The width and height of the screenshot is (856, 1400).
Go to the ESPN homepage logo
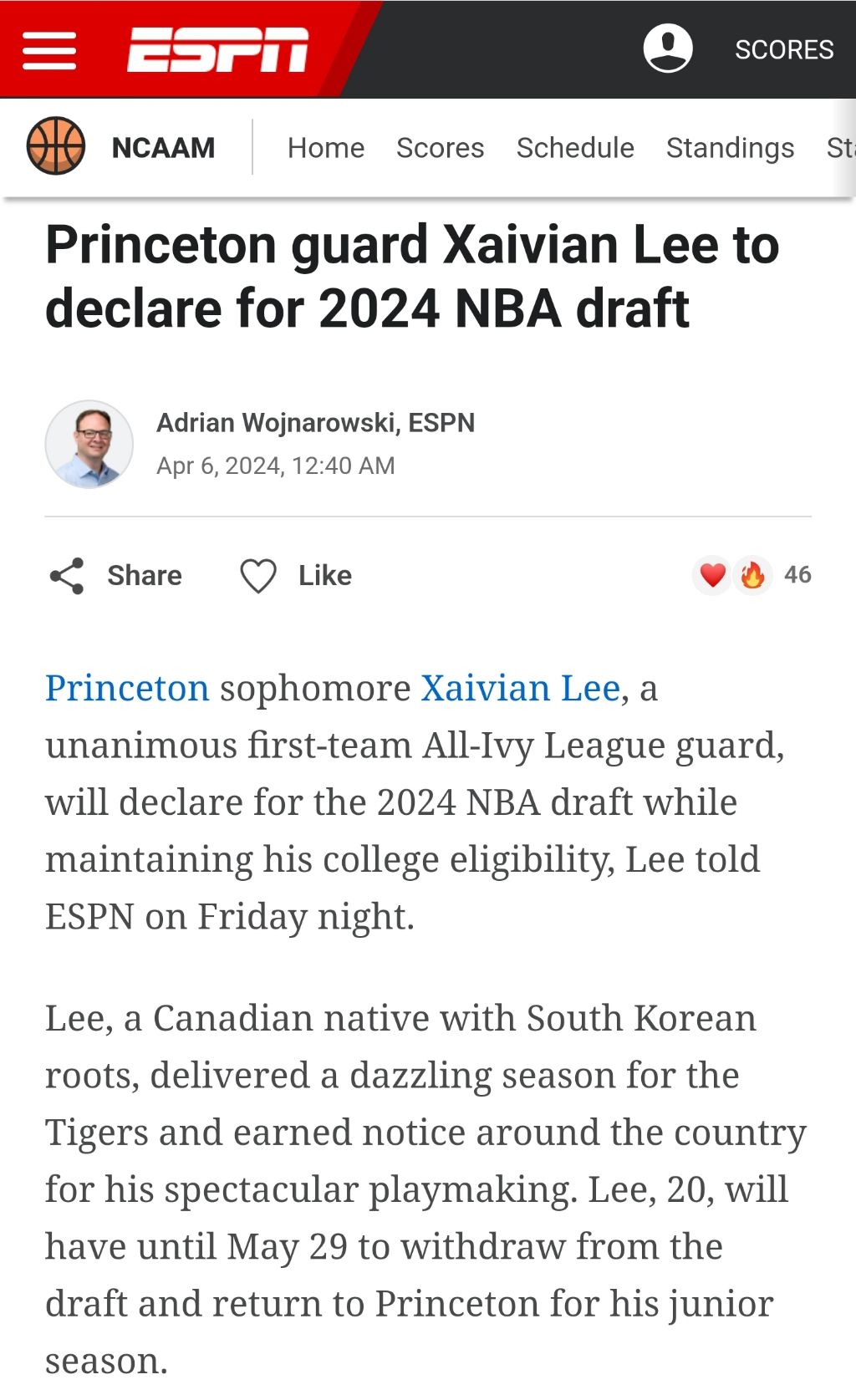tap(217, 50)
